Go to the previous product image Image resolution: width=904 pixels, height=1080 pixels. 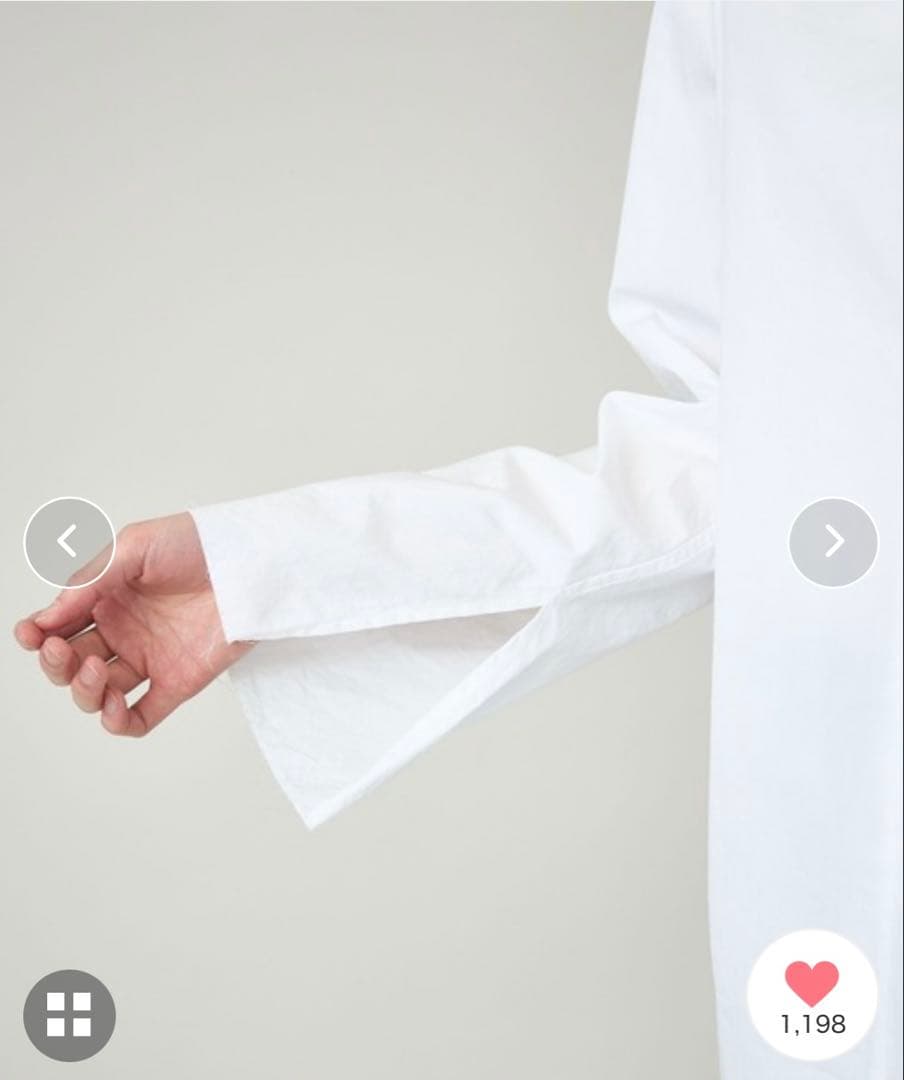coord(69,542)
